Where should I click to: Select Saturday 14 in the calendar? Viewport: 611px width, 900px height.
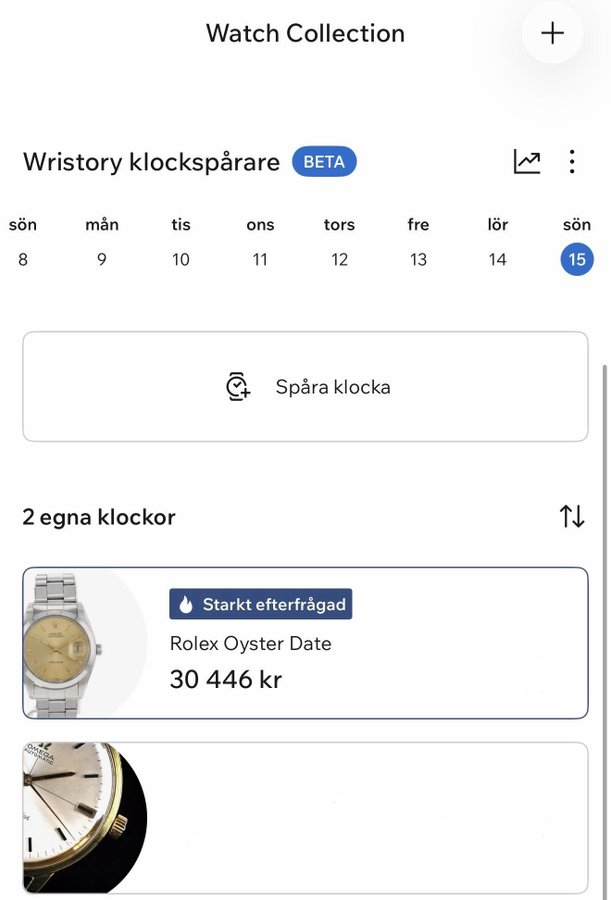pyautogui.click(x=497, y=259)
